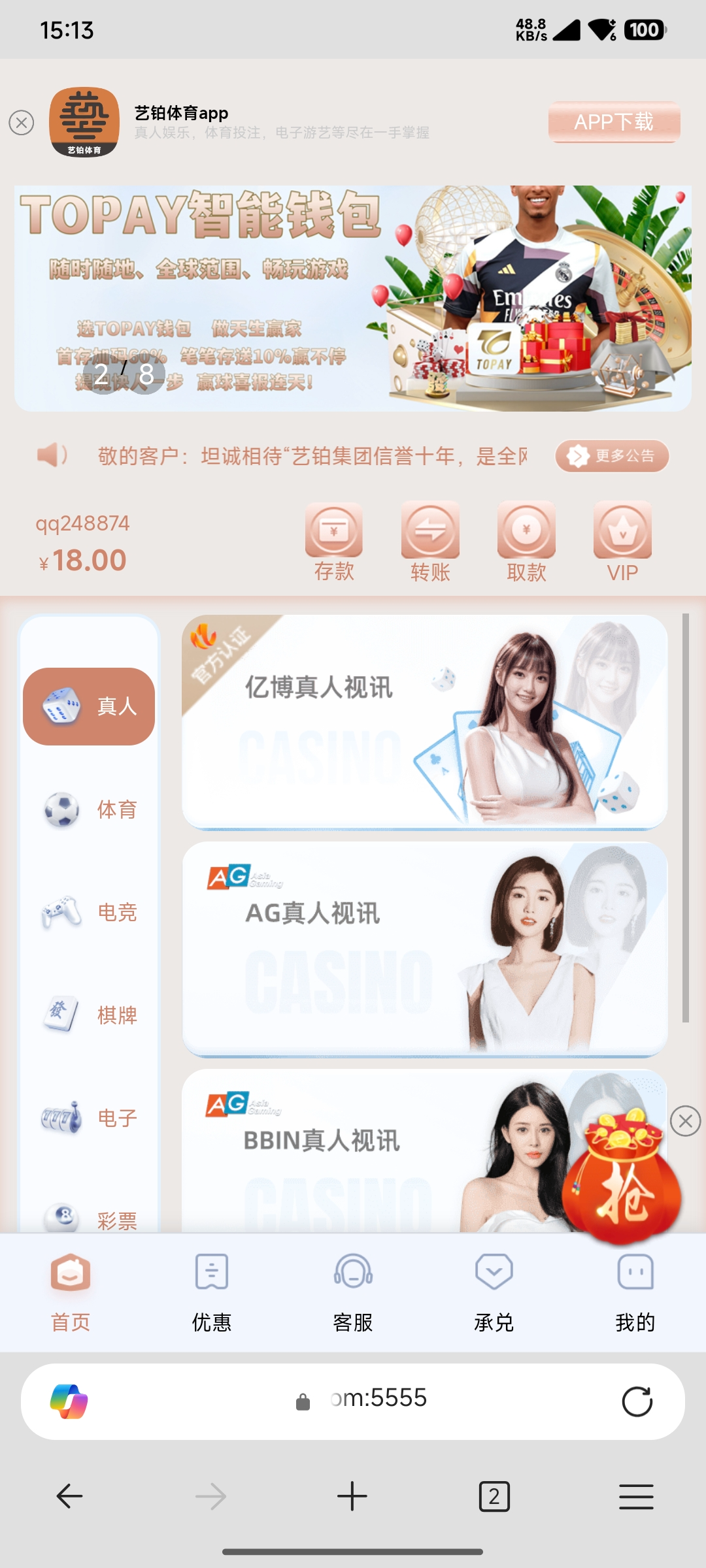Open the AG真人视讯 card
Screen dimensions: 706x1568
424,949
